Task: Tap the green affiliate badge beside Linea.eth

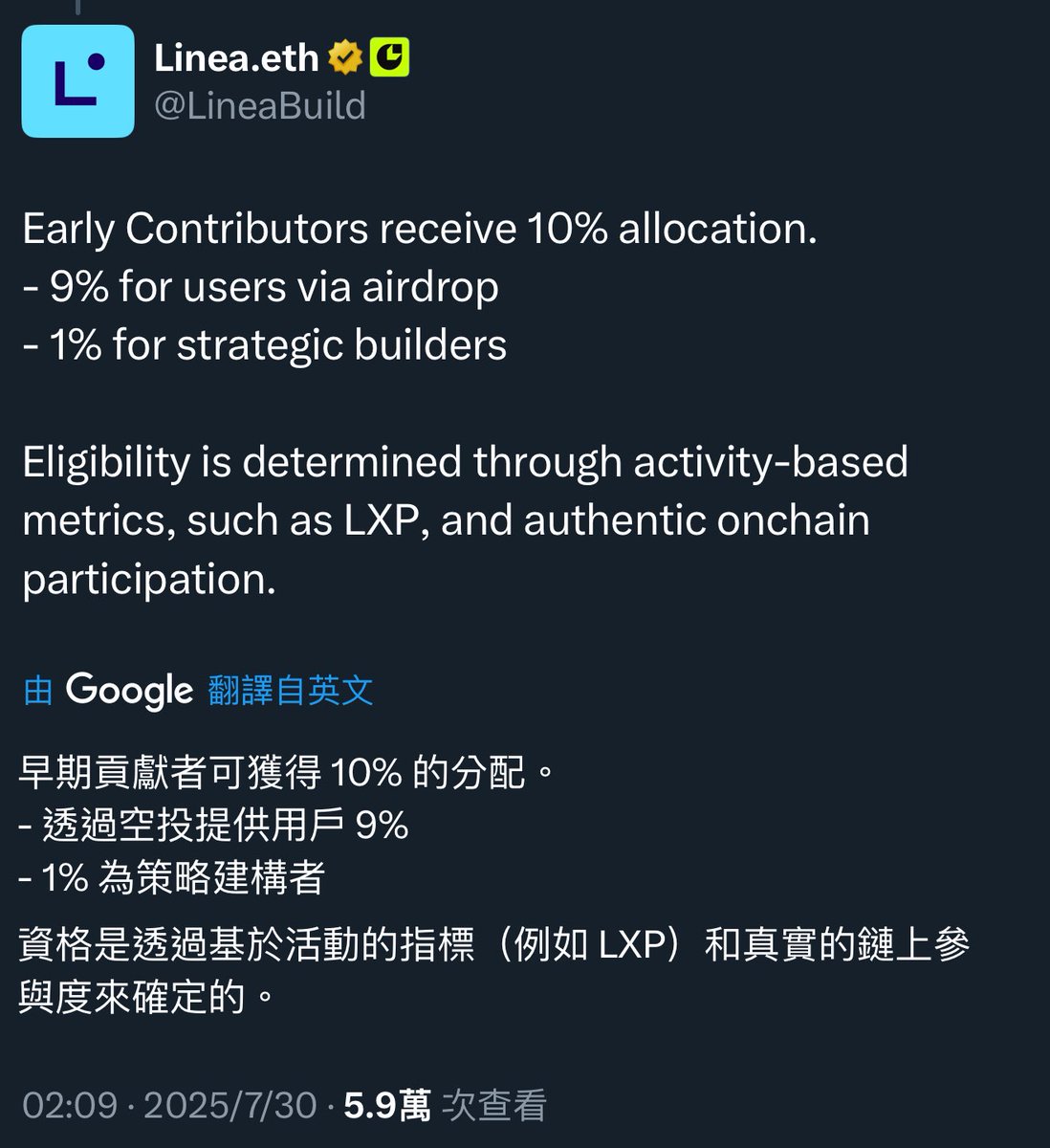Action: [390, 58]
